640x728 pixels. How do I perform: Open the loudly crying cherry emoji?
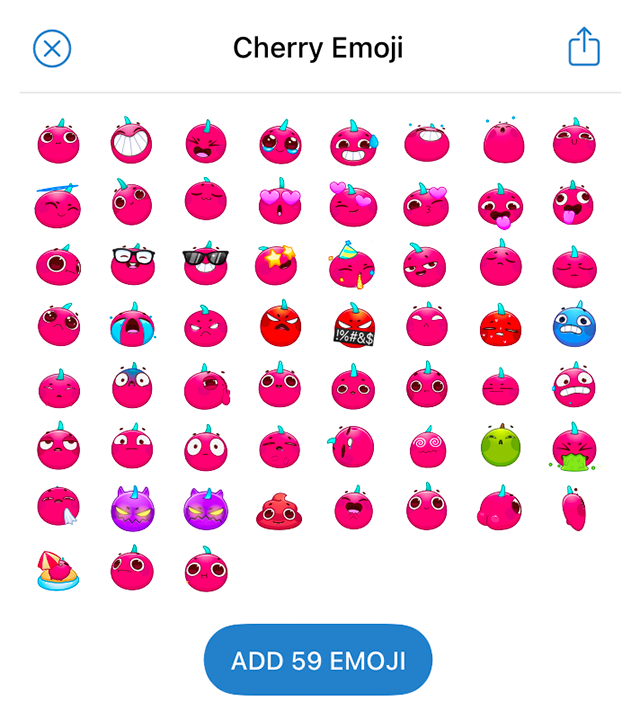tap(132, 325)
